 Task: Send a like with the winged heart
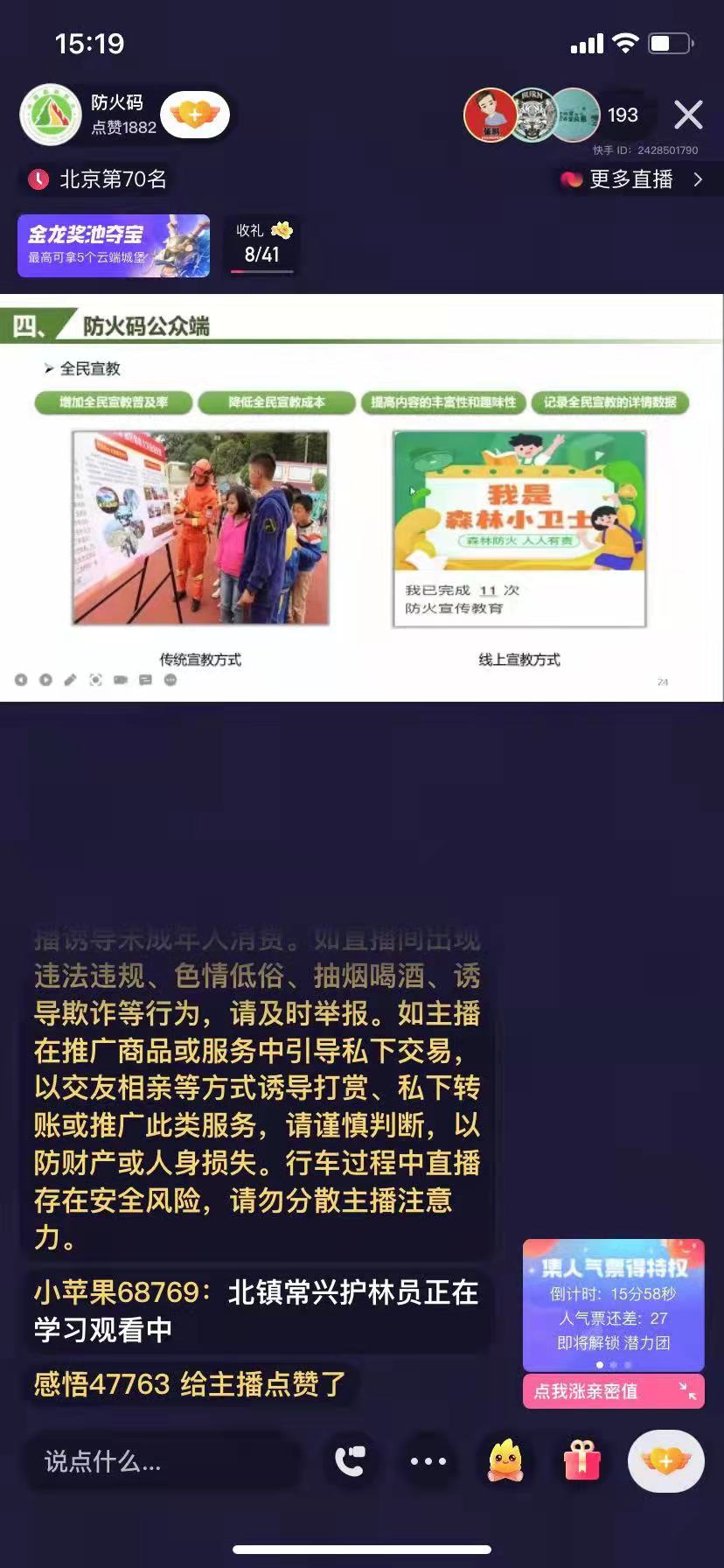pyautogui.click(x=666, y=1460)
